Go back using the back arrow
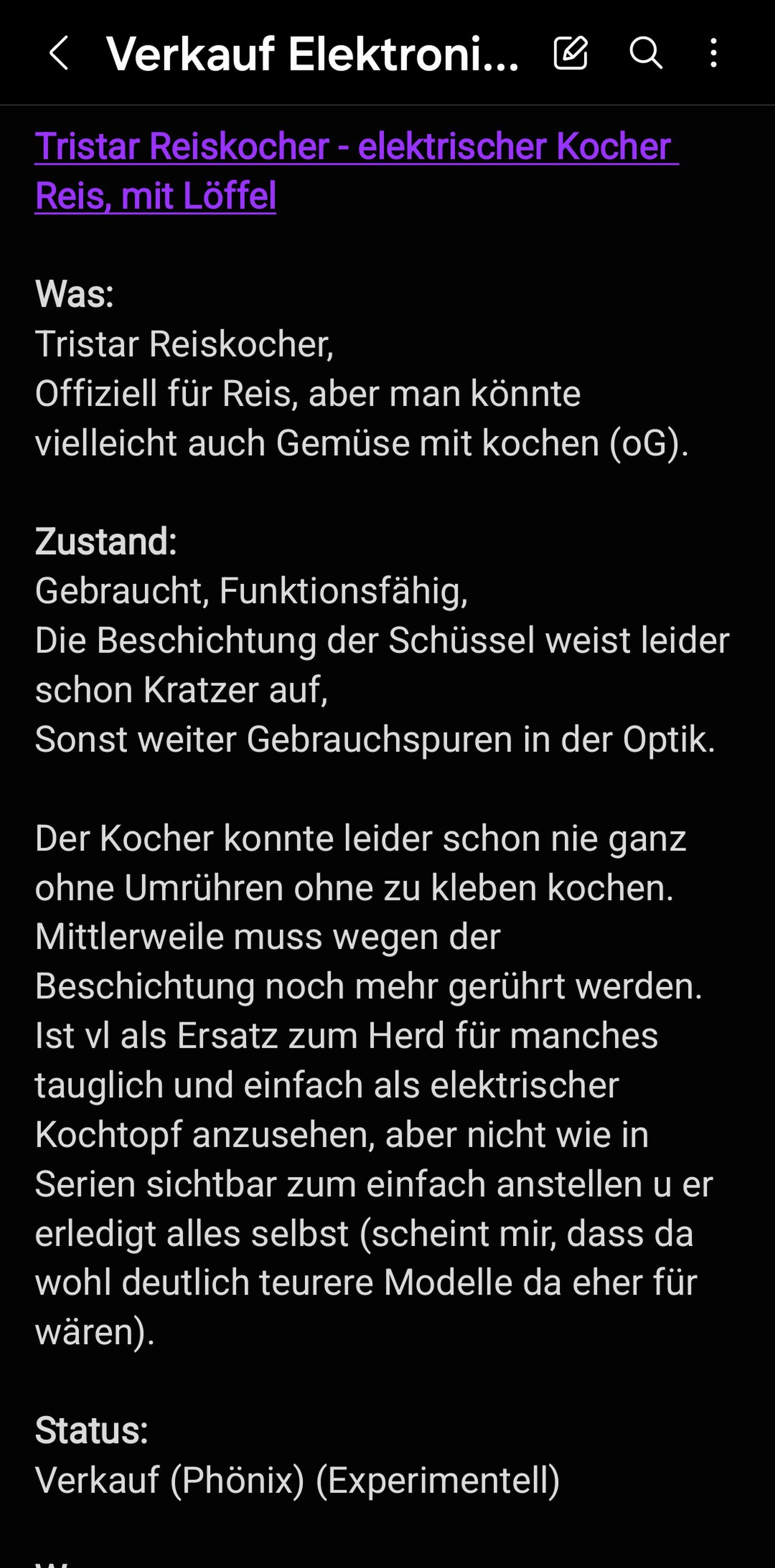775x1568 pixels. point(59,53)
